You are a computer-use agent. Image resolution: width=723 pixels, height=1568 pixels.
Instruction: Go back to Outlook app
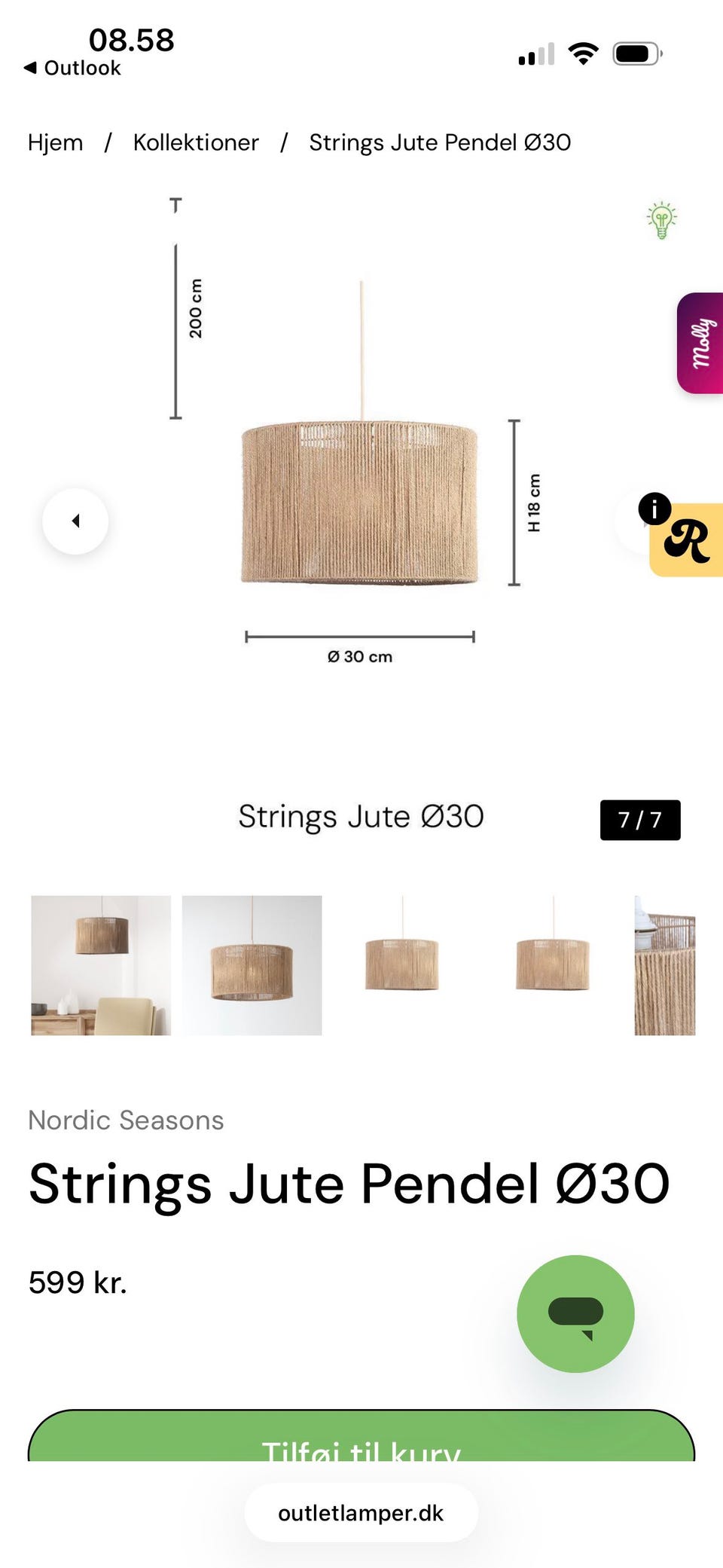(72, 68)
